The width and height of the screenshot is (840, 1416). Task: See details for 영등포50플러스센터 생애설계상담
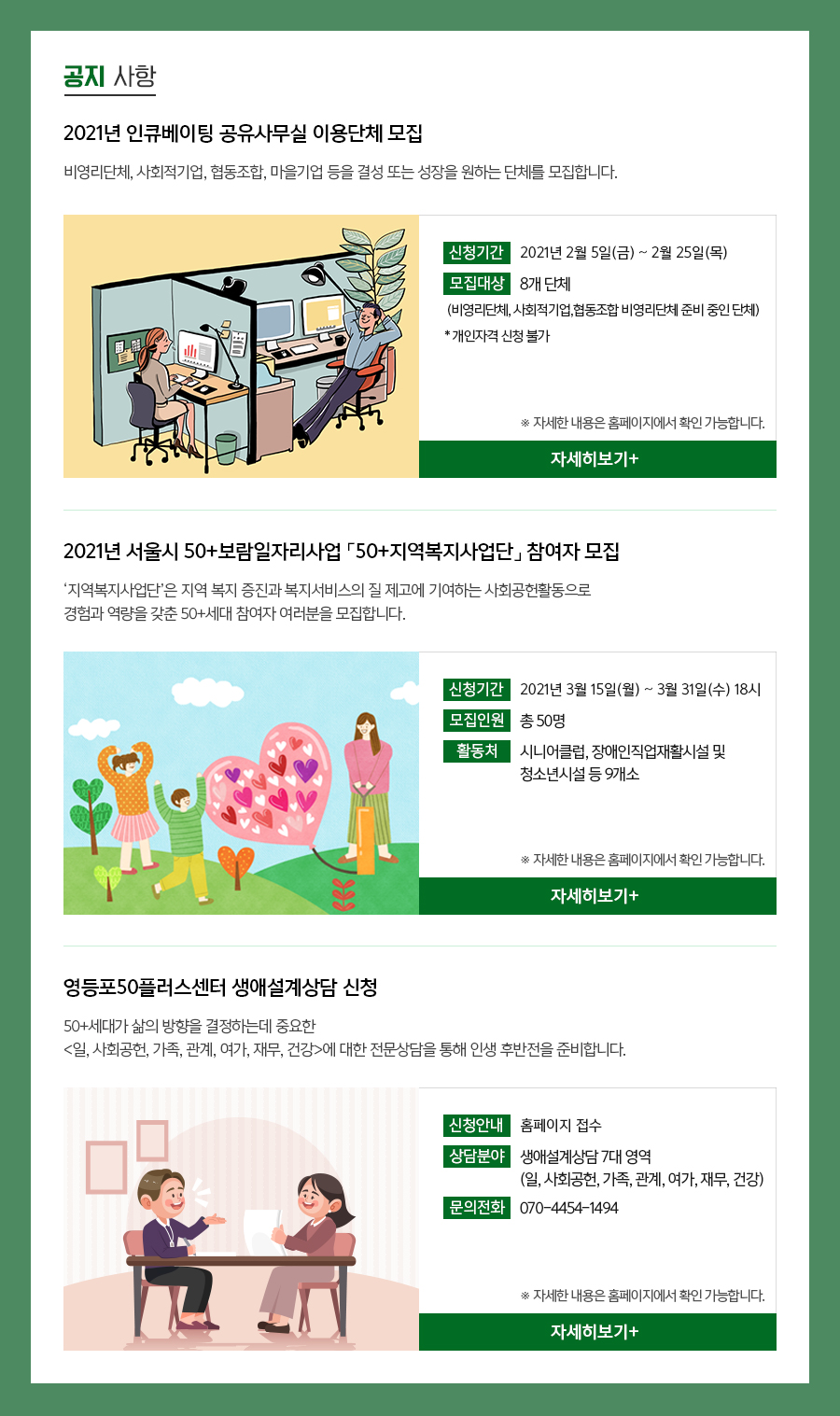tap(596, 1332)
